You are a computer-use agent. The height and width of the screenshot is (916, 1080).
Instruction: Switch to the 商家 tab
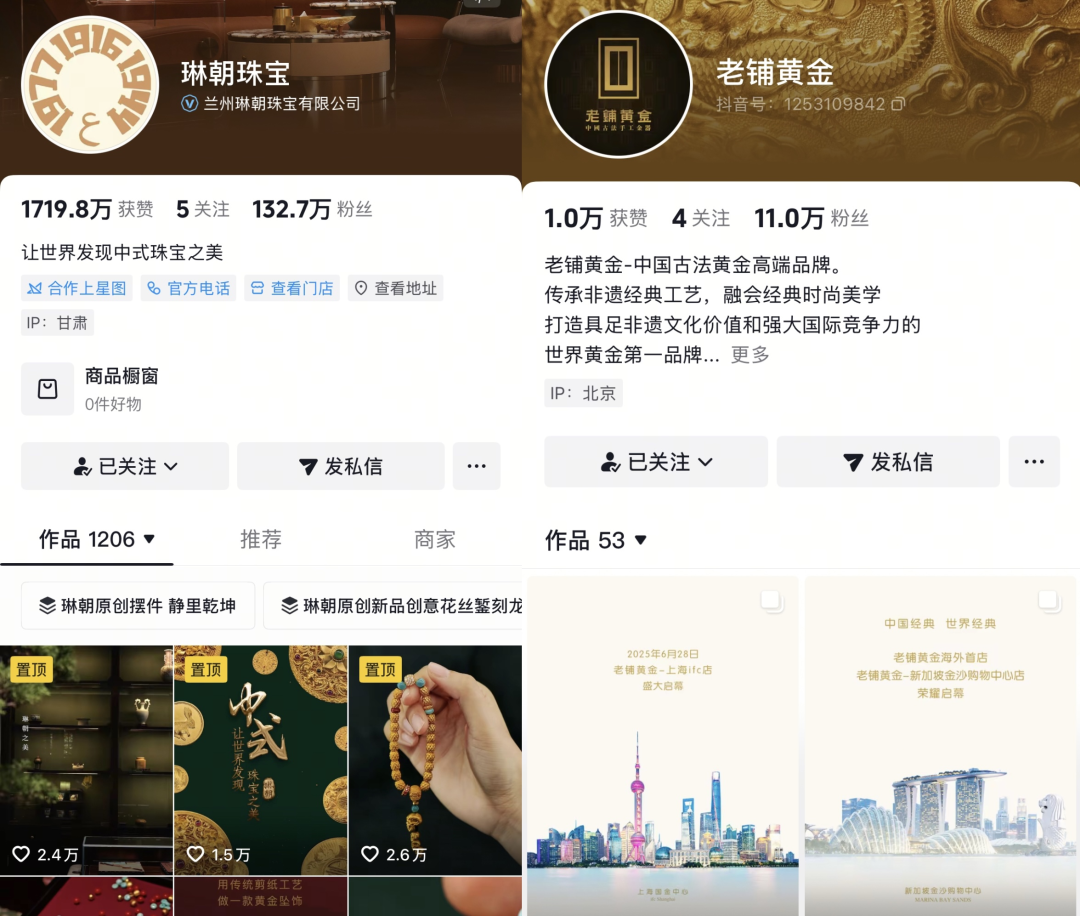coord(434,539)
